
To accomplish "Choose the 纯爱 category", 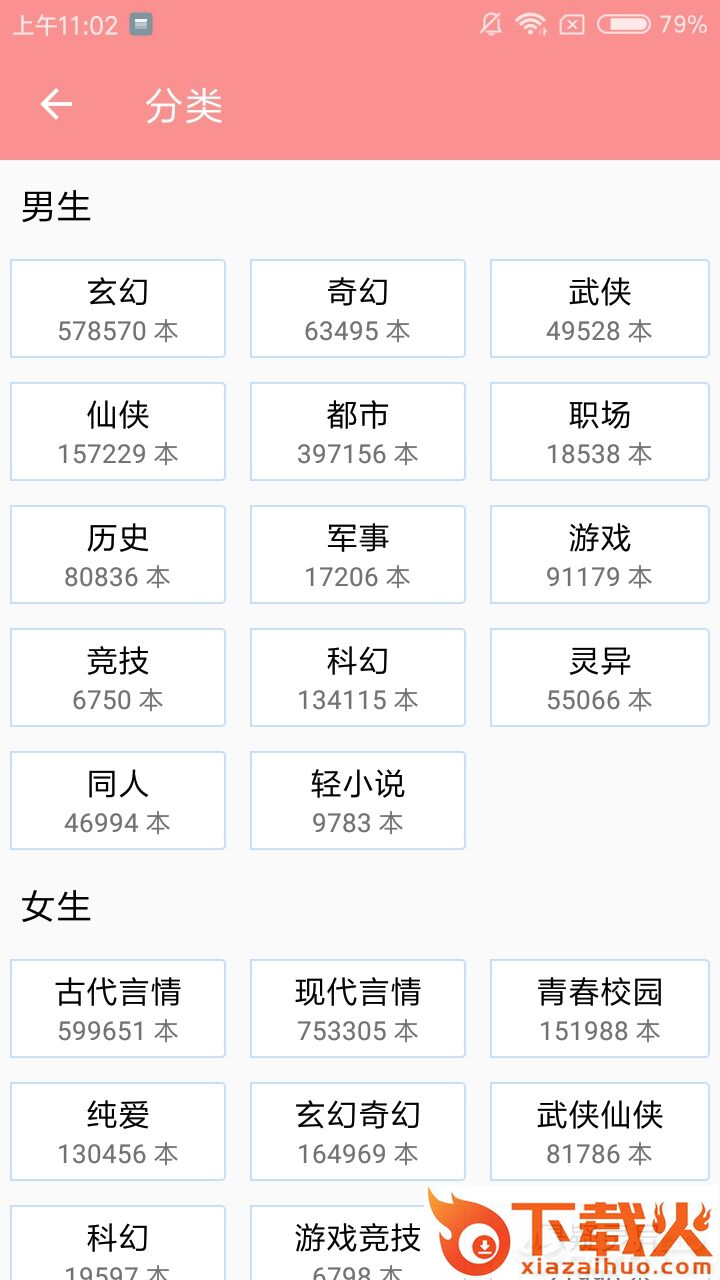I will point(118,1132).
